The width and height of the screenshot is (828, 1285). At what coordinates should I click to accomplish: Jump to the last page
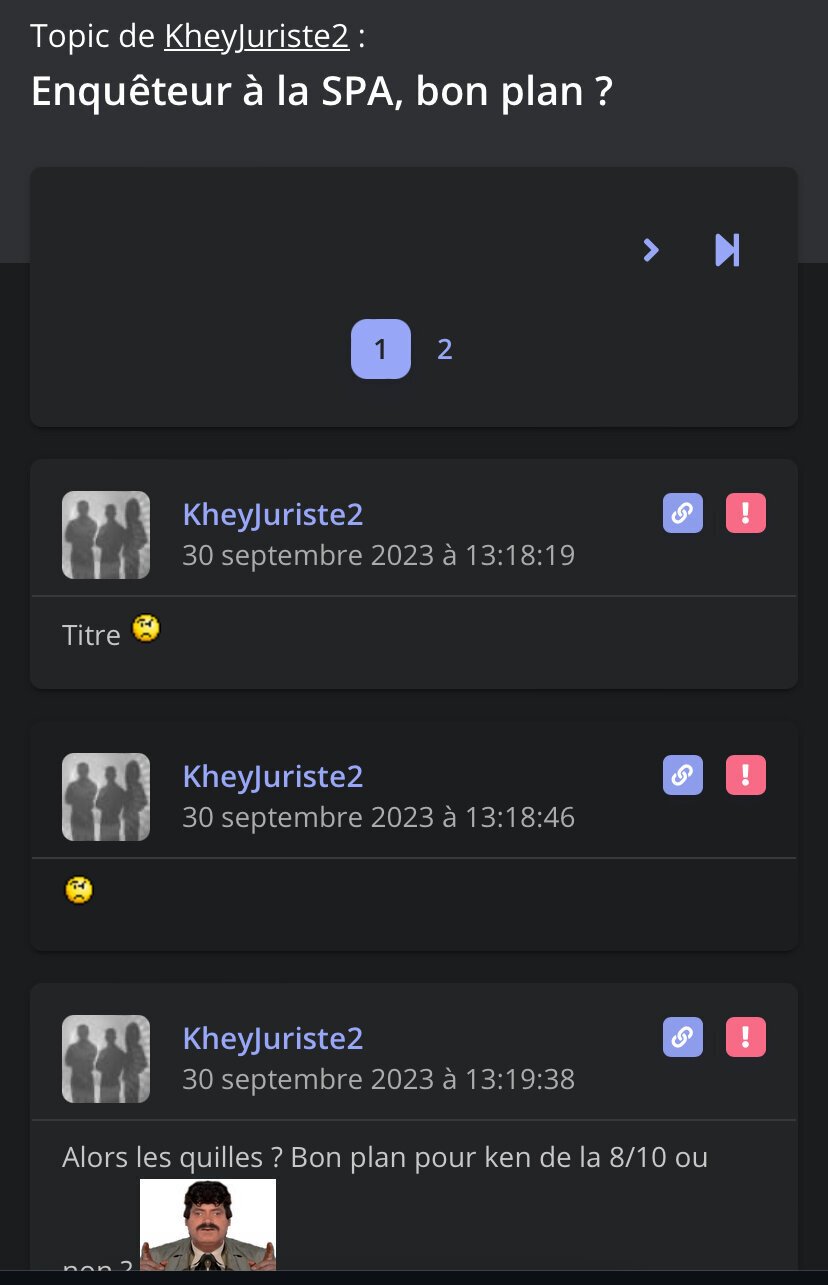tap(727, 250)
